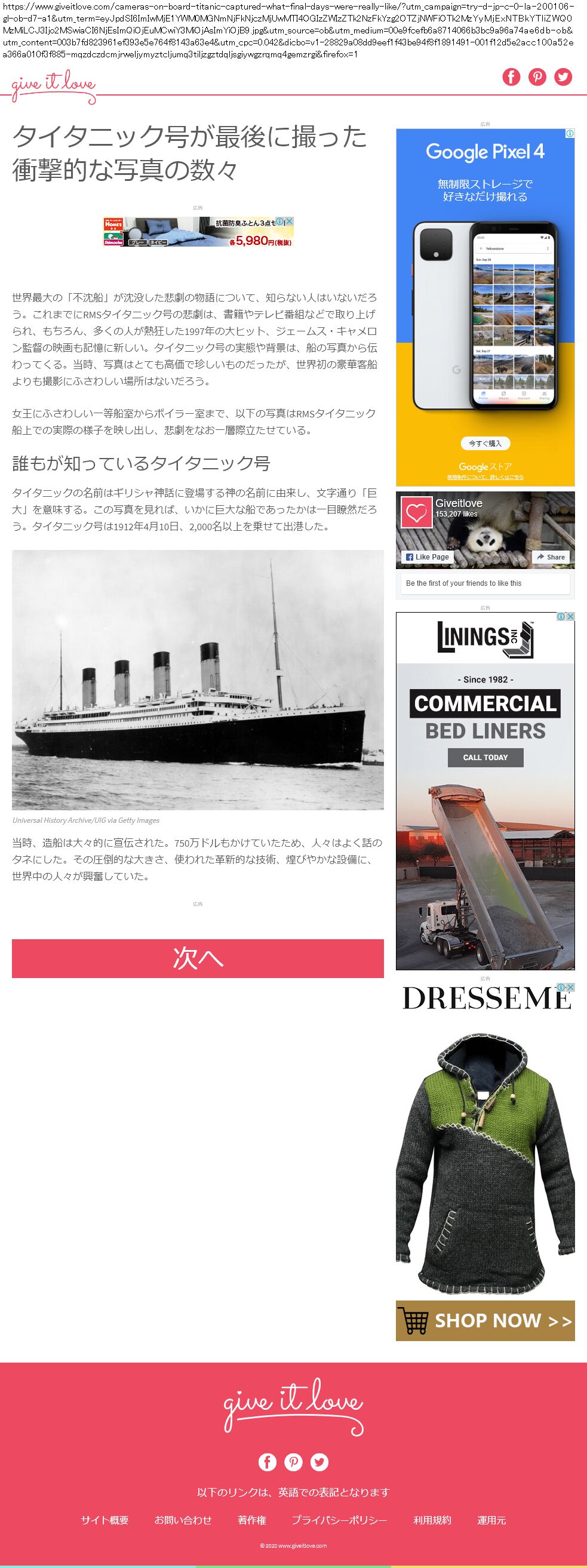Image resolution: width=587 pixels, height=1568 pixels.
Task: Tap CALL TODAY in the Linings ad
Action: [485, 757]
